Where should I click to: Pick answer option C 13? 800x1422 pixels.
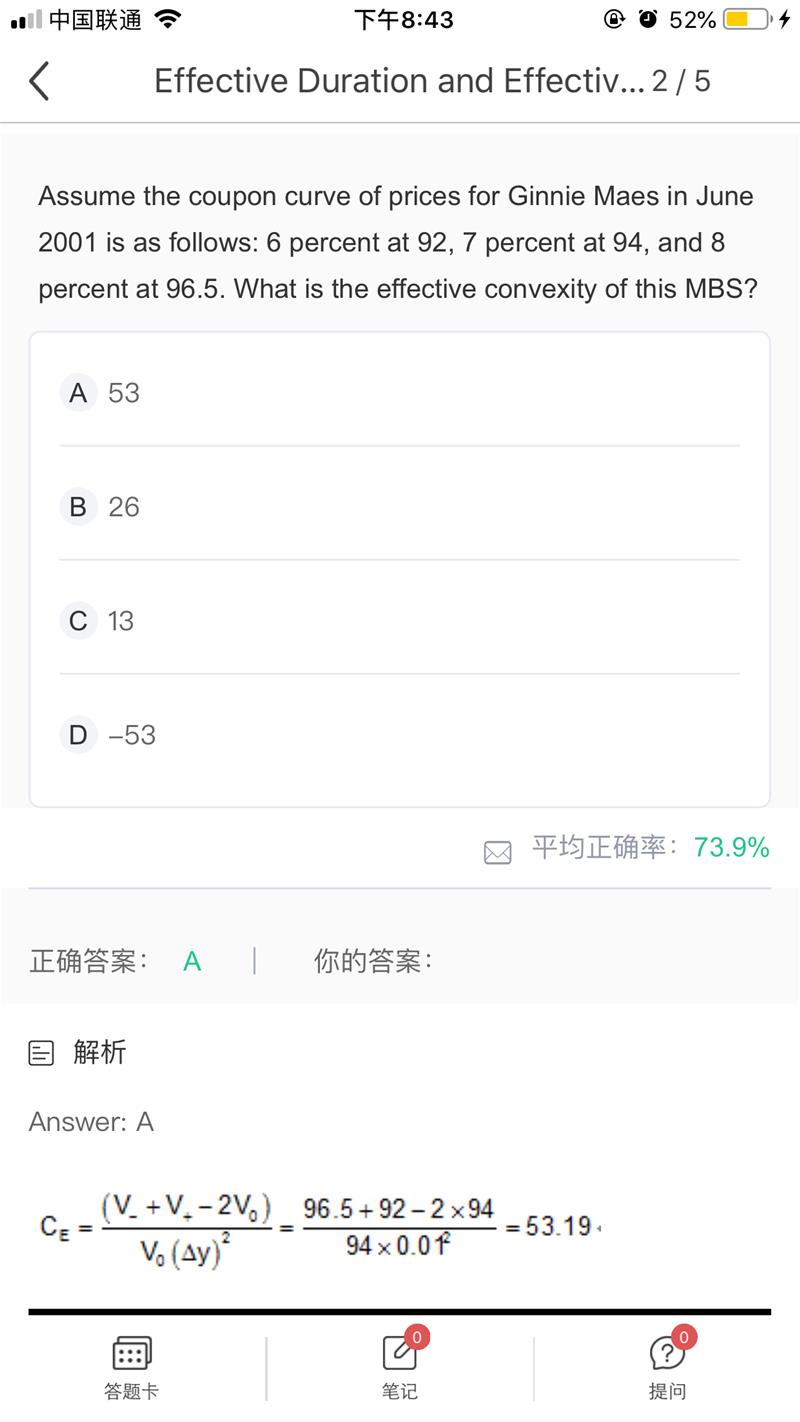pos(400,621)
